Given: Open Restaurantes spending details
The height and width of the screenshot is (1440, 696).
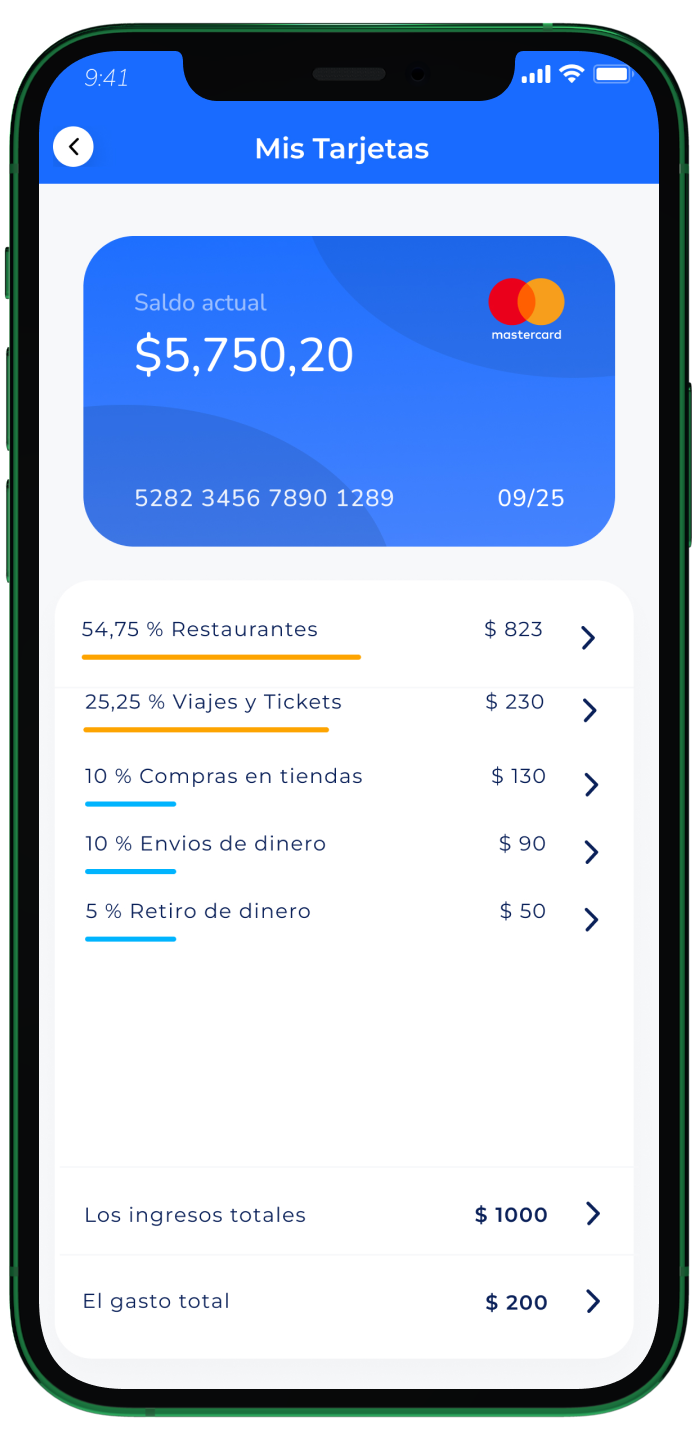Looking at the screenshot, I should point(344,638).
